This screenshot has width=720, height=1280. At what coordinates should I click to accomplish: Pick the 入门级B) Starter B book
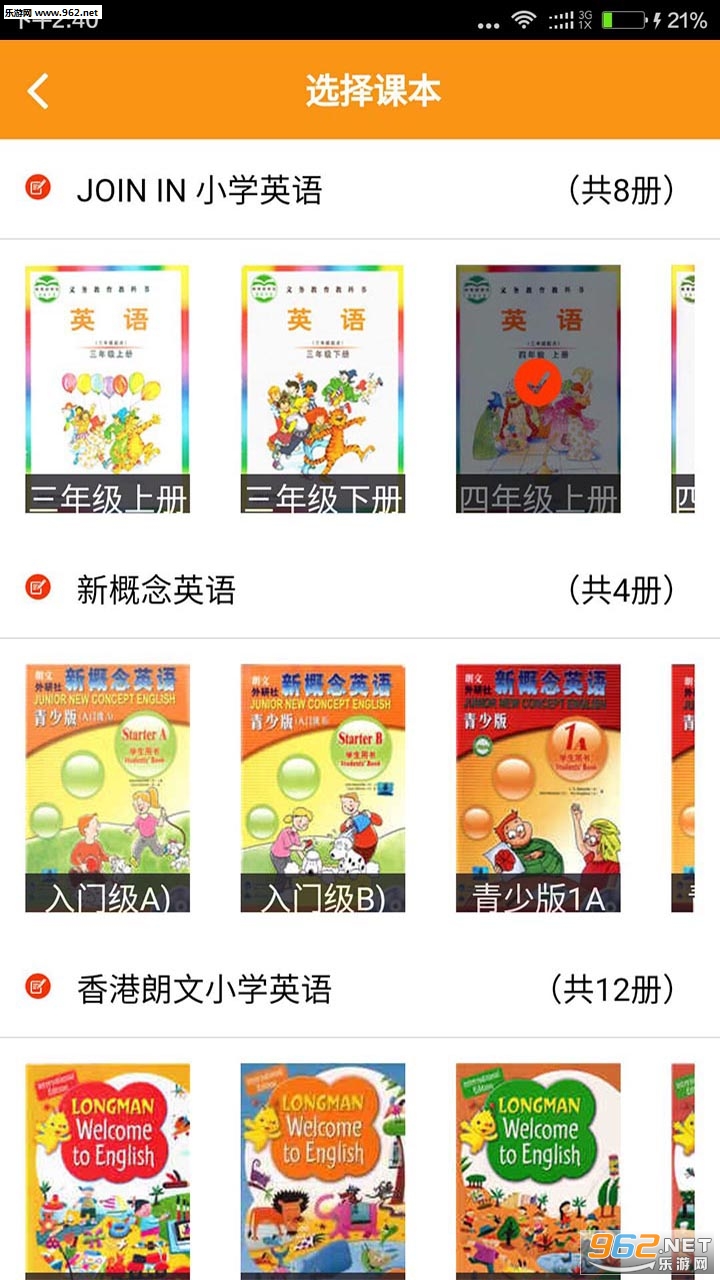[323, 788]
